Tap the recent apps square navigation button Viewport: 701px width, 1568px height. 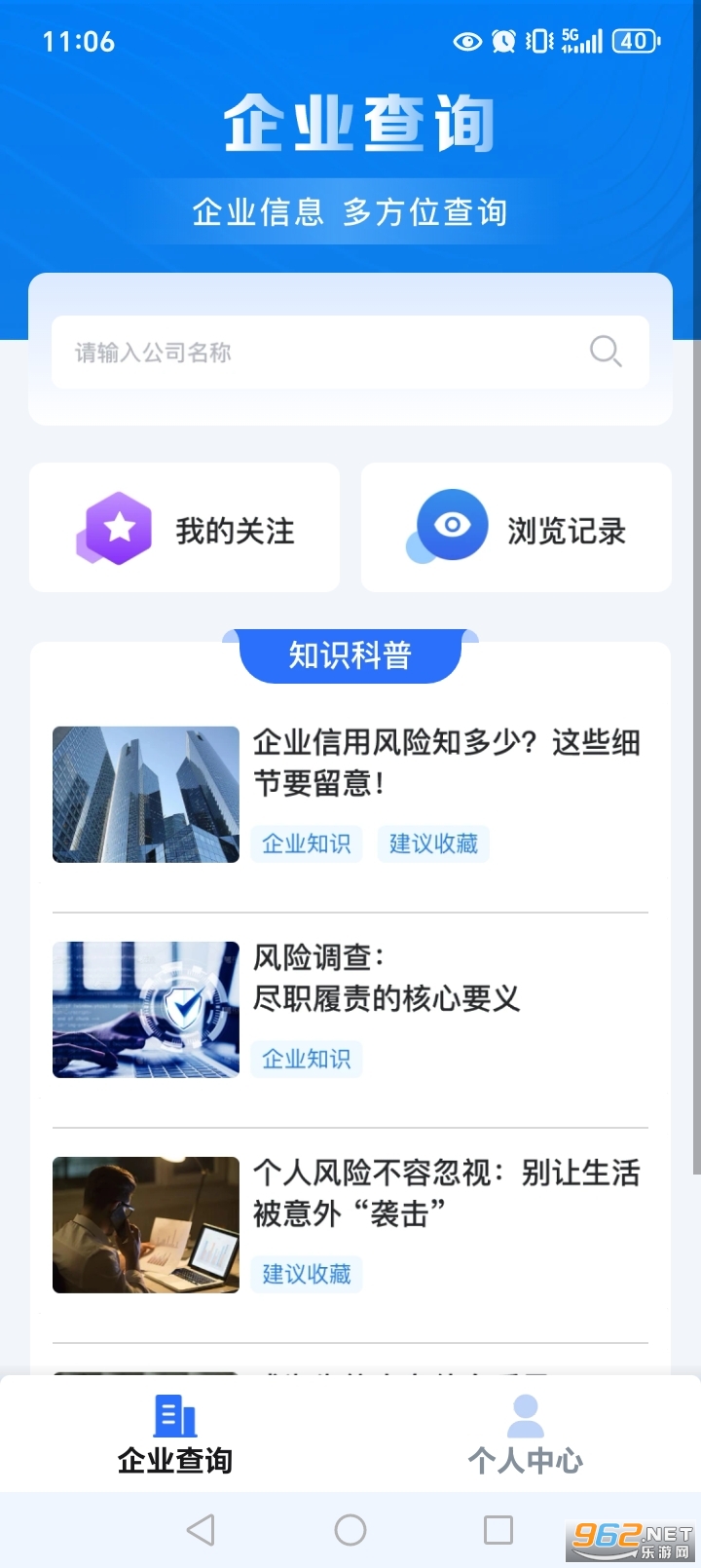[x=499, y=1529]
